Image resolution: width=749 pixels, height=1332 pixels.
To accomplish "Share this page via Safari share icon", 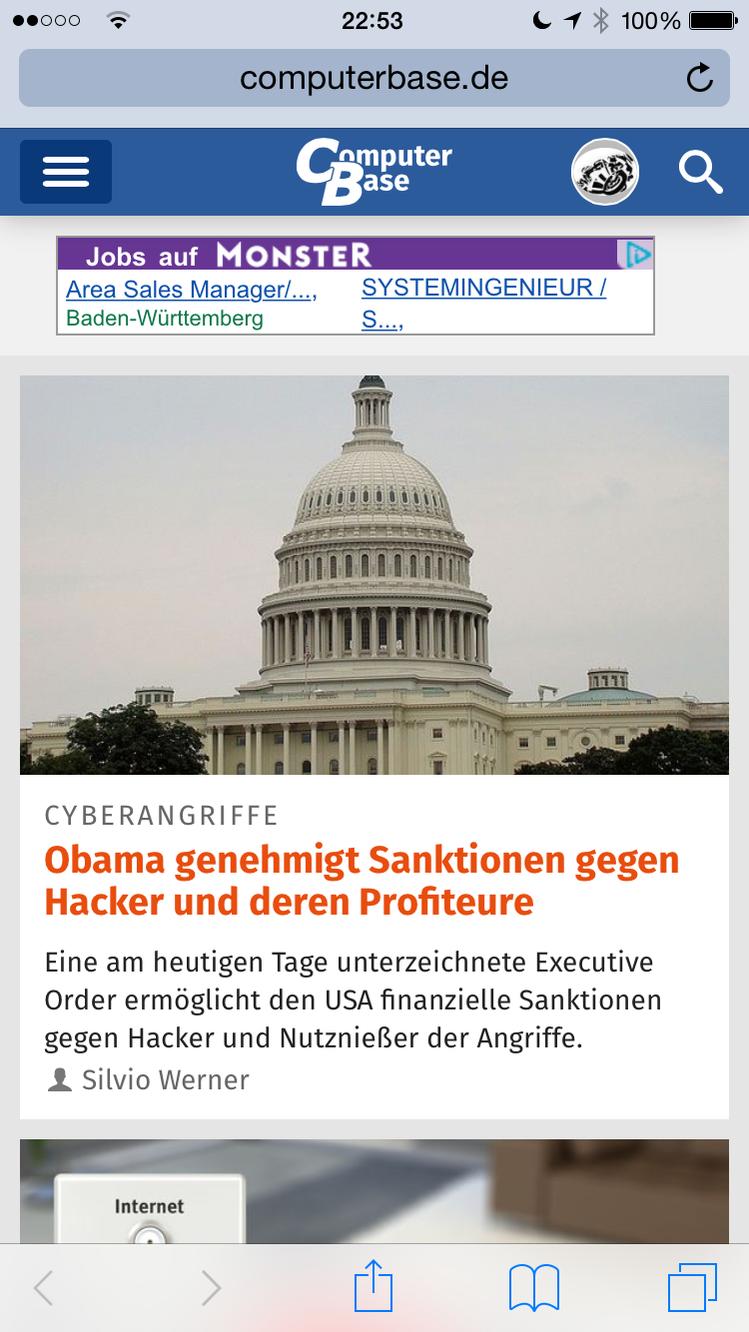I will [374, 1287].
